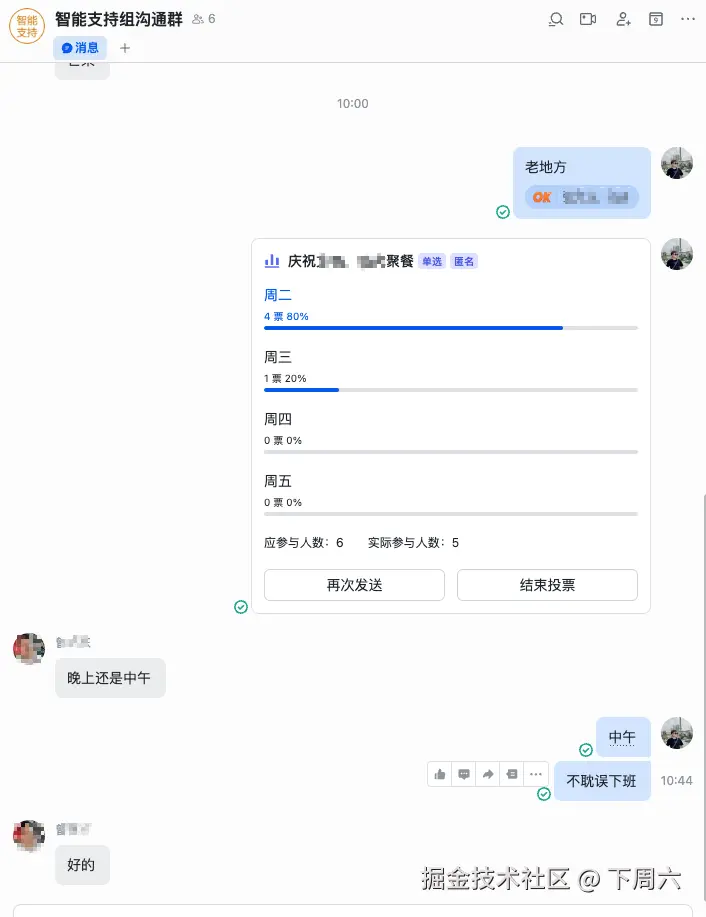Forward the 不耽误下班 message
The image size is (706, 917).
488,774
